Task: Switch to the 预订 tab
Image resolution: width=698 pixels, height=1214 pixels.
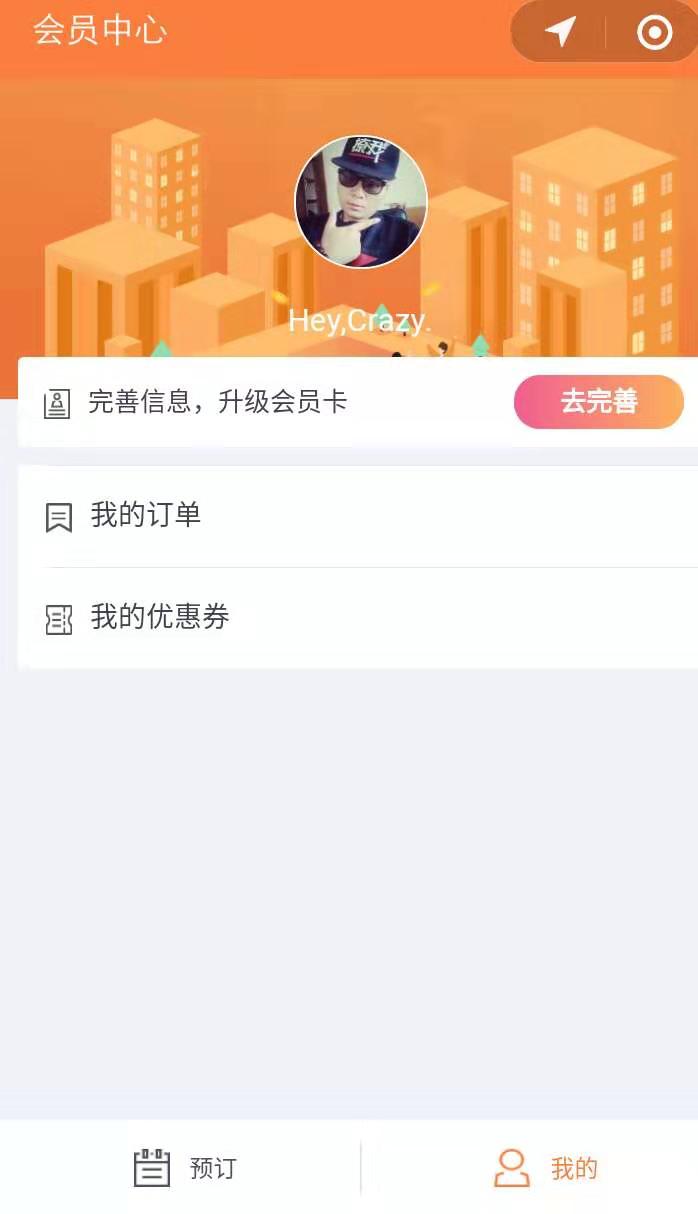Action: (186, 1168)
